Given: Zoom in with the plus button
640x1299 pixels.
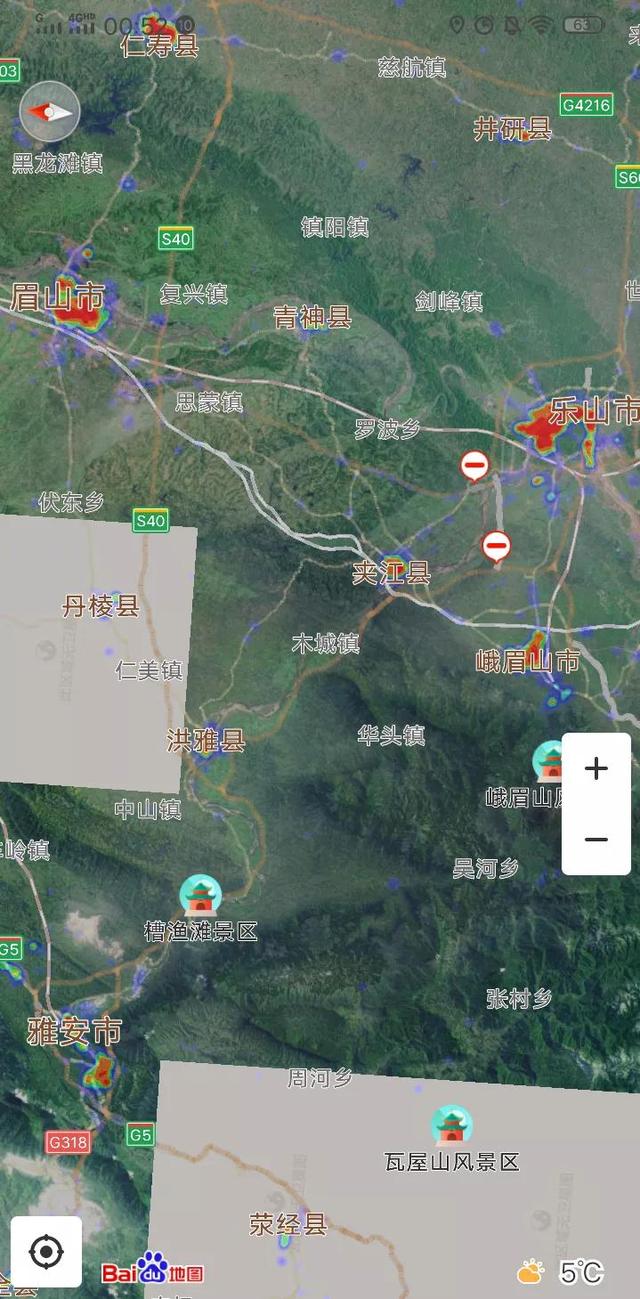Looking at the screenshot, I should tap(596, 768).
